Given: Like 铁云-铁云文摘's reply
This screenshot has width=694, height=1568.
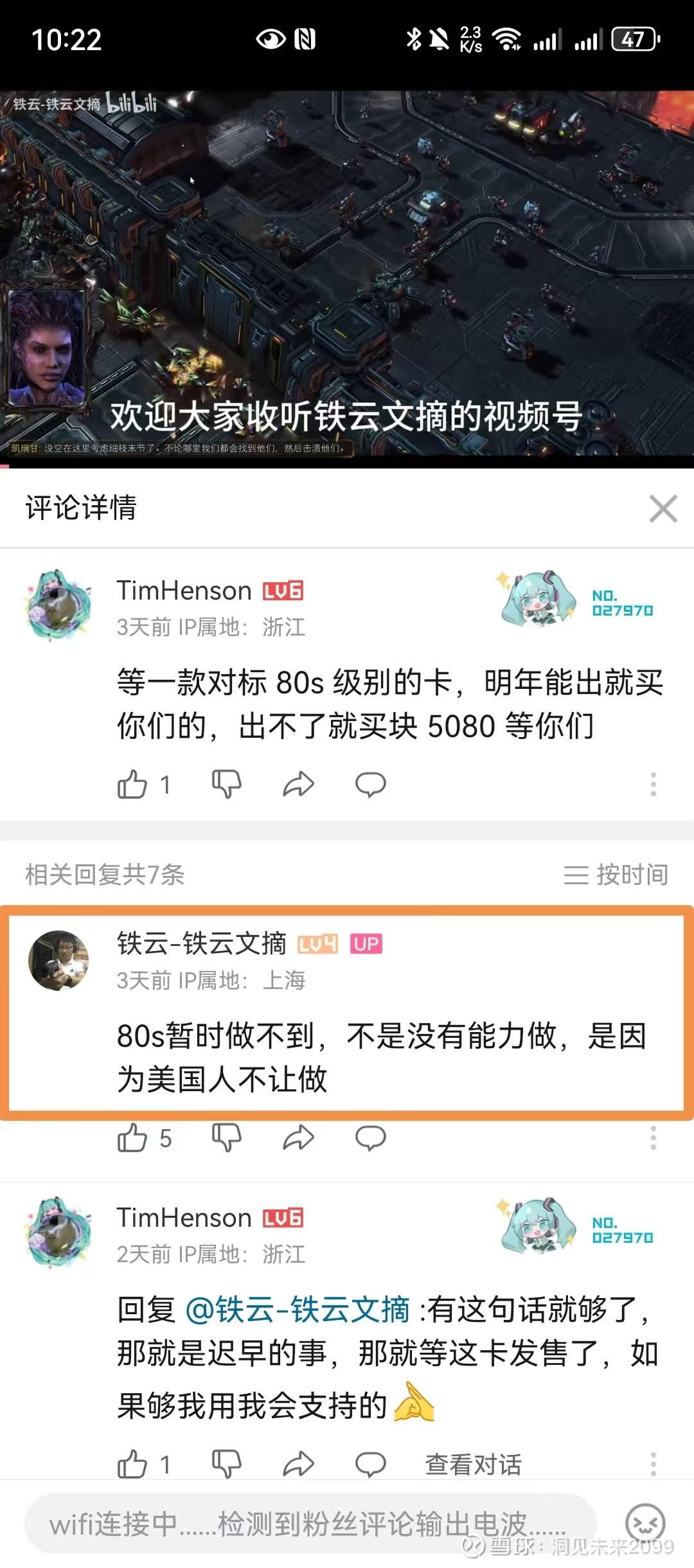Looking at the screenshot, I should coord(132,1138).
